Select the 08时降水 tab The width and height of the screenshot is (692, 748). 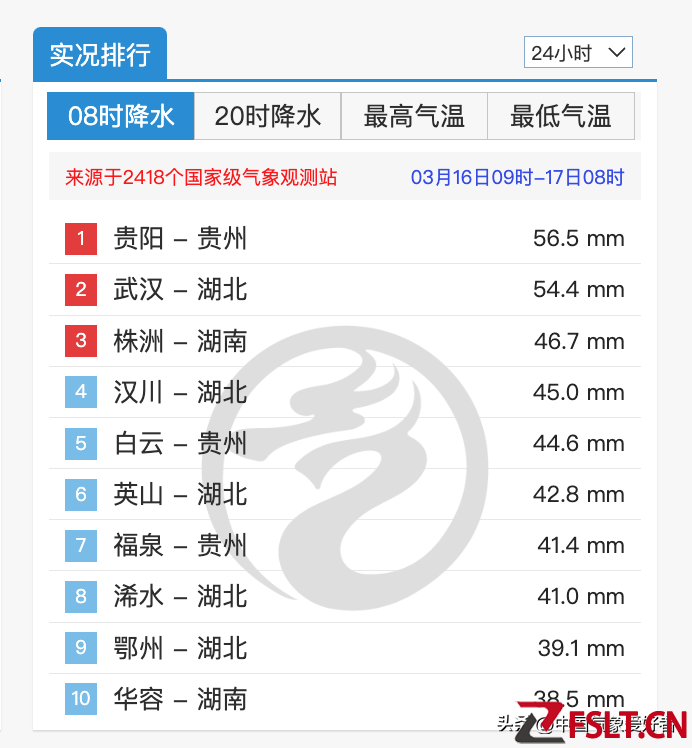coord(120,116)
